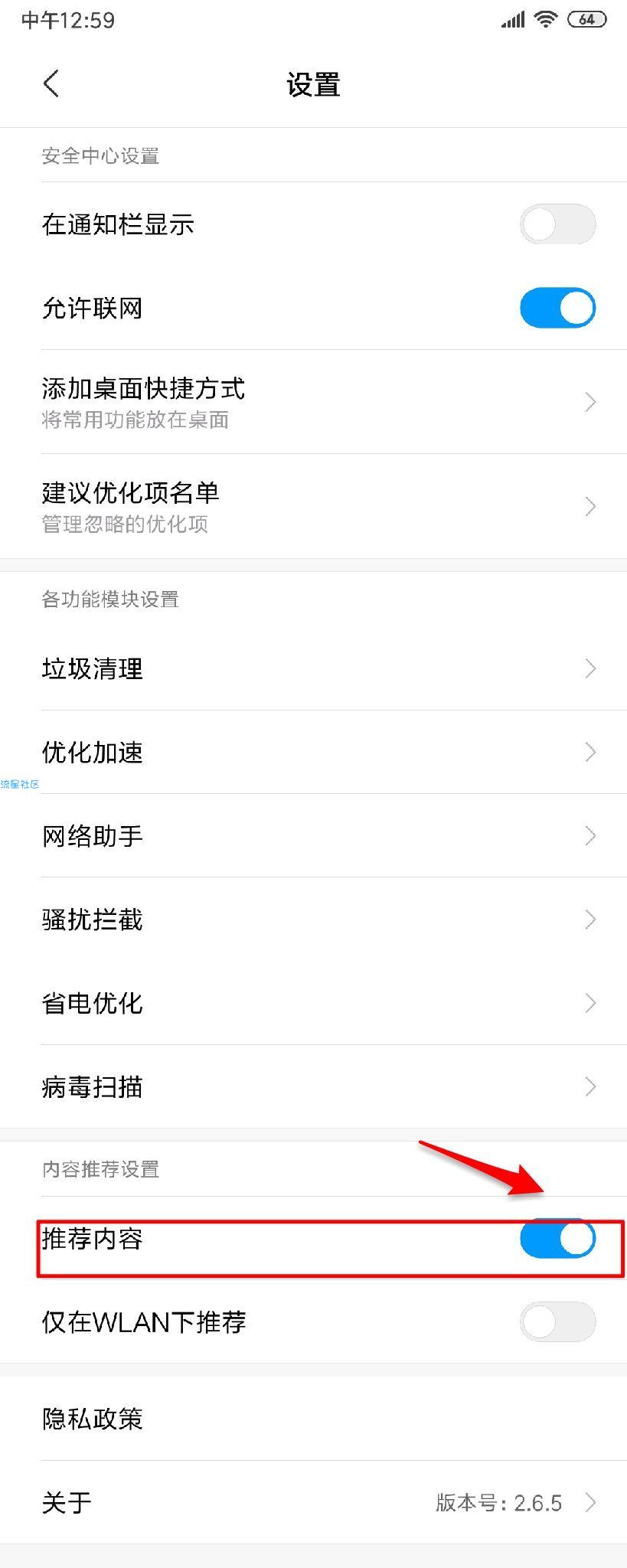Open 网络助手 settings

(314, 835)
